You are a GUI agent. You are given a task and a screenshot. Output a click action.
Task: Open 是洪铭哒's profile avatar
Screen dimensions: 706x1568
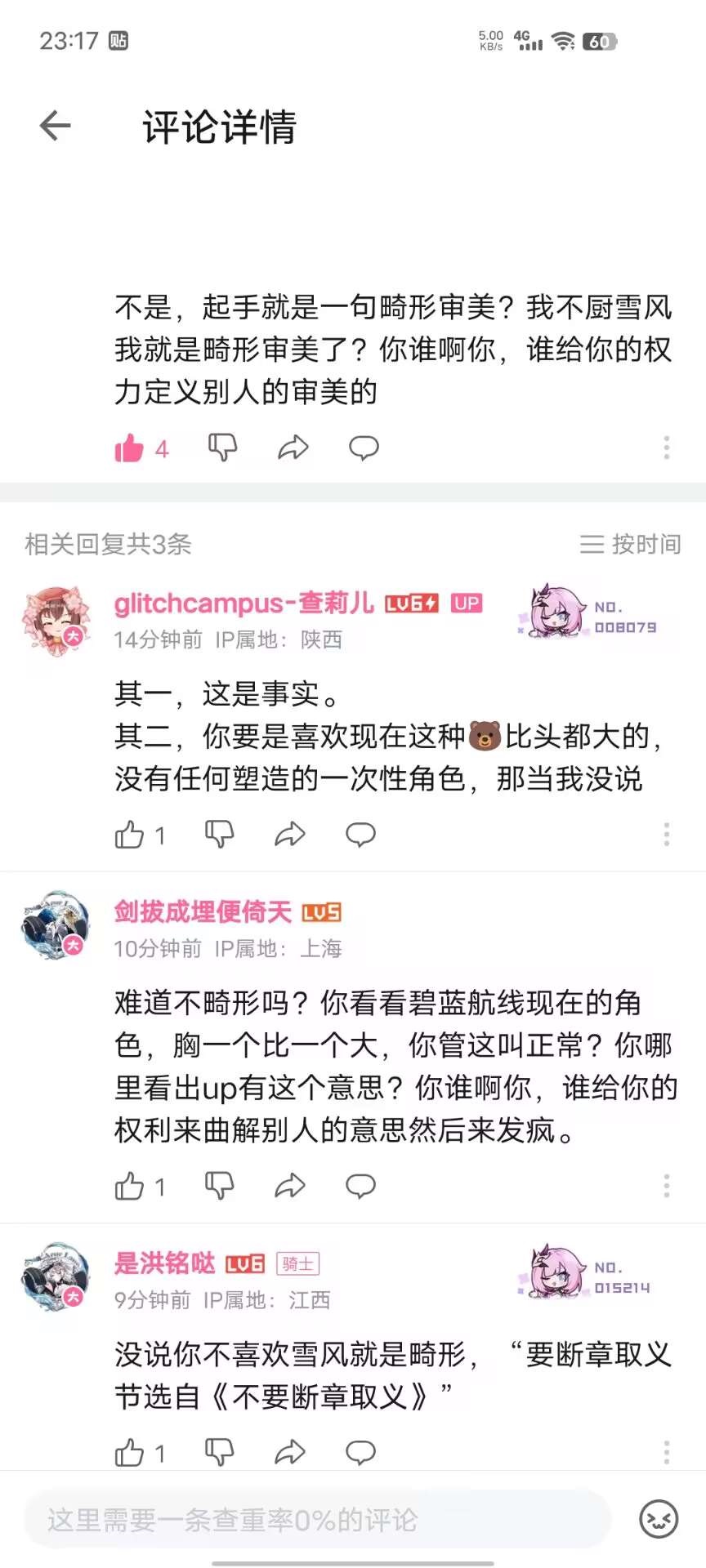(56, 1278)
